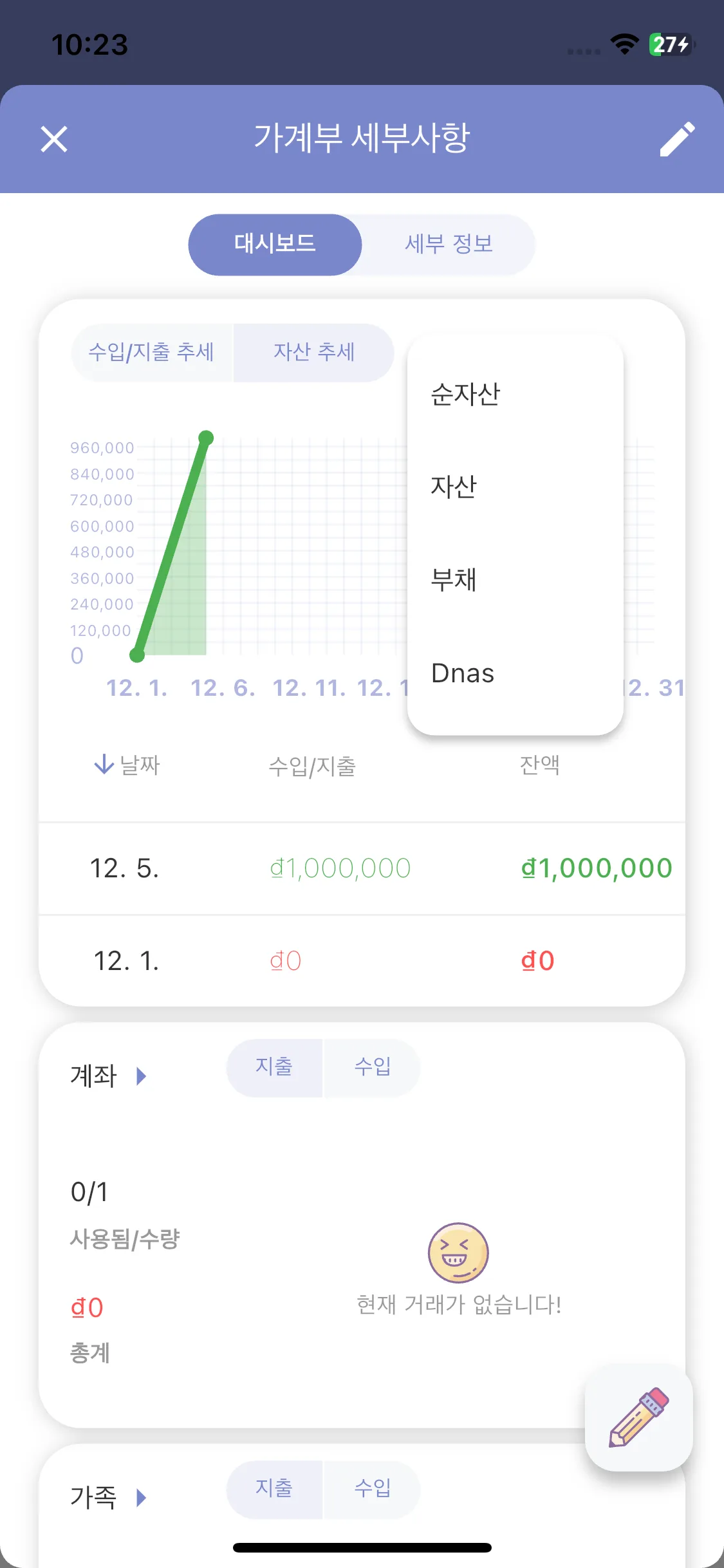Choose 부채 from the popup menu
This screenshot has height=1568, width=724.
point(454,580)
